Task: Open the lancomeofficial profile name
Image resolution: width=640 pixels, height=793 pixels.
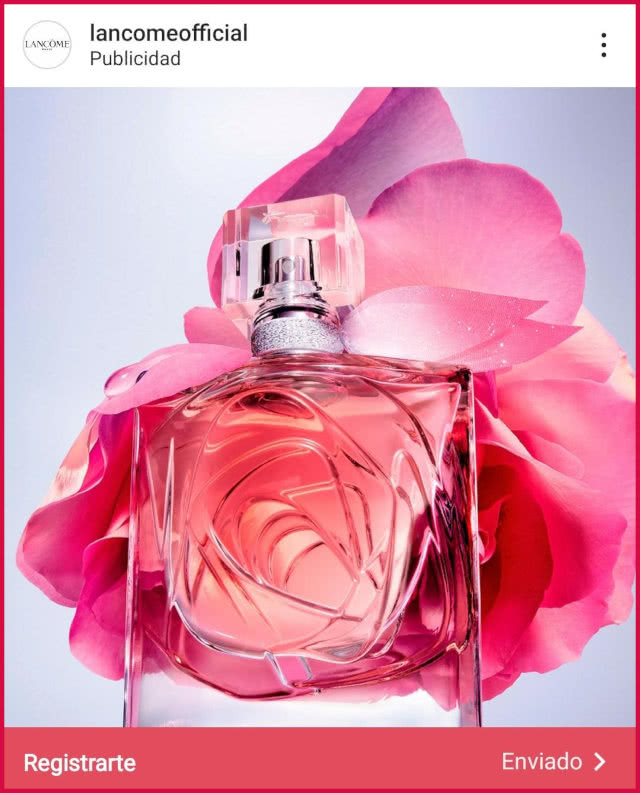Action: pos(168,33)
